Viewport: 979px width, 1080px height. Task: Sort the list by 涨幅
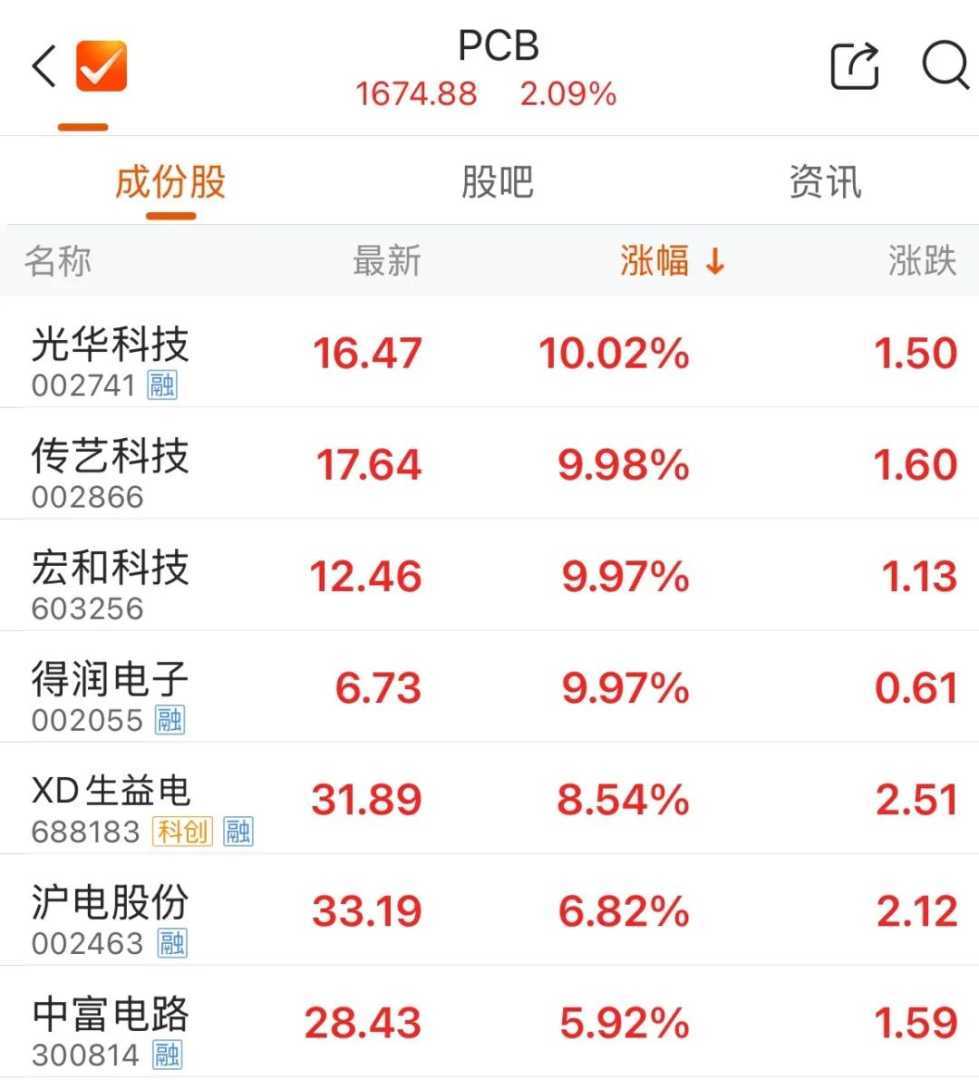pyautogui.click(x=672, y=262)
